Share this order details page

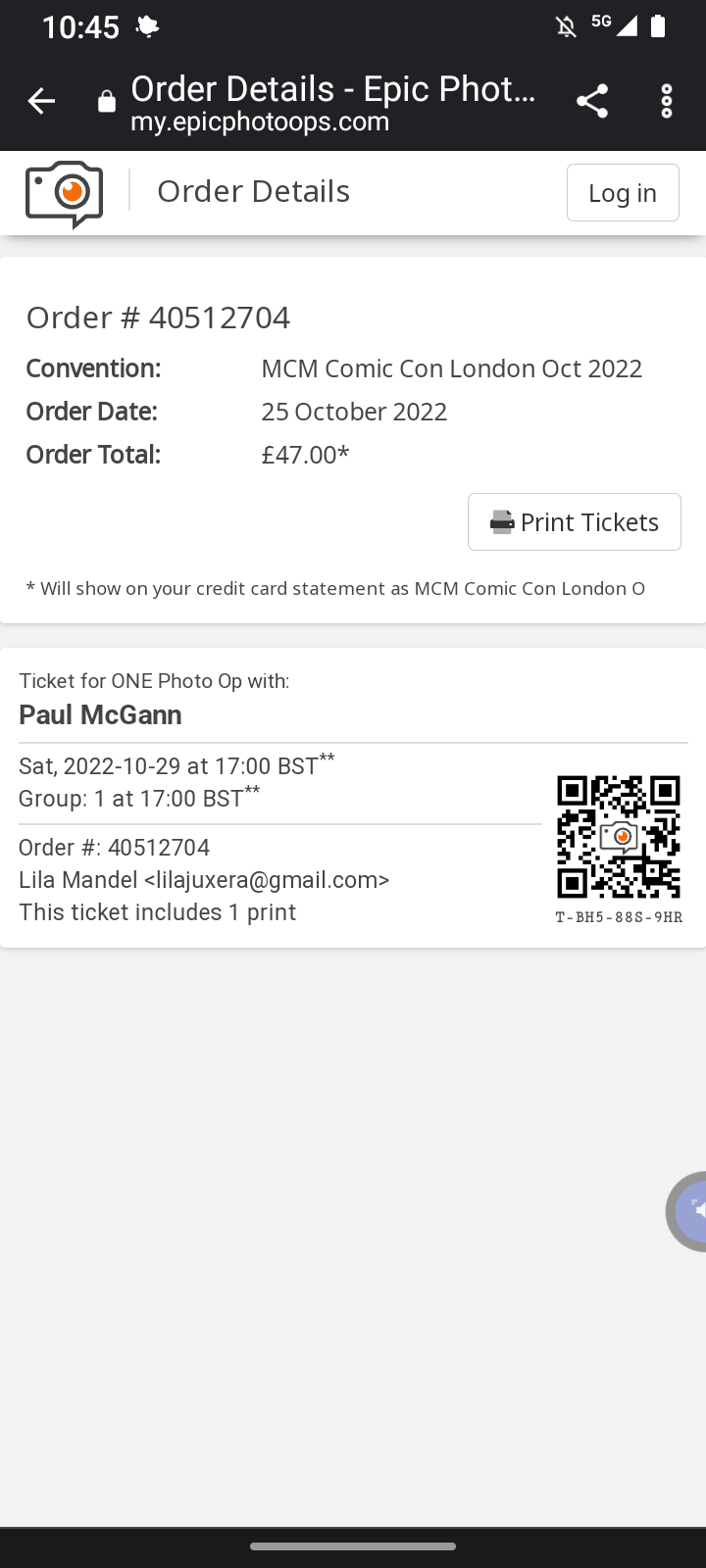pyautogui.click(x=591, y=101)
